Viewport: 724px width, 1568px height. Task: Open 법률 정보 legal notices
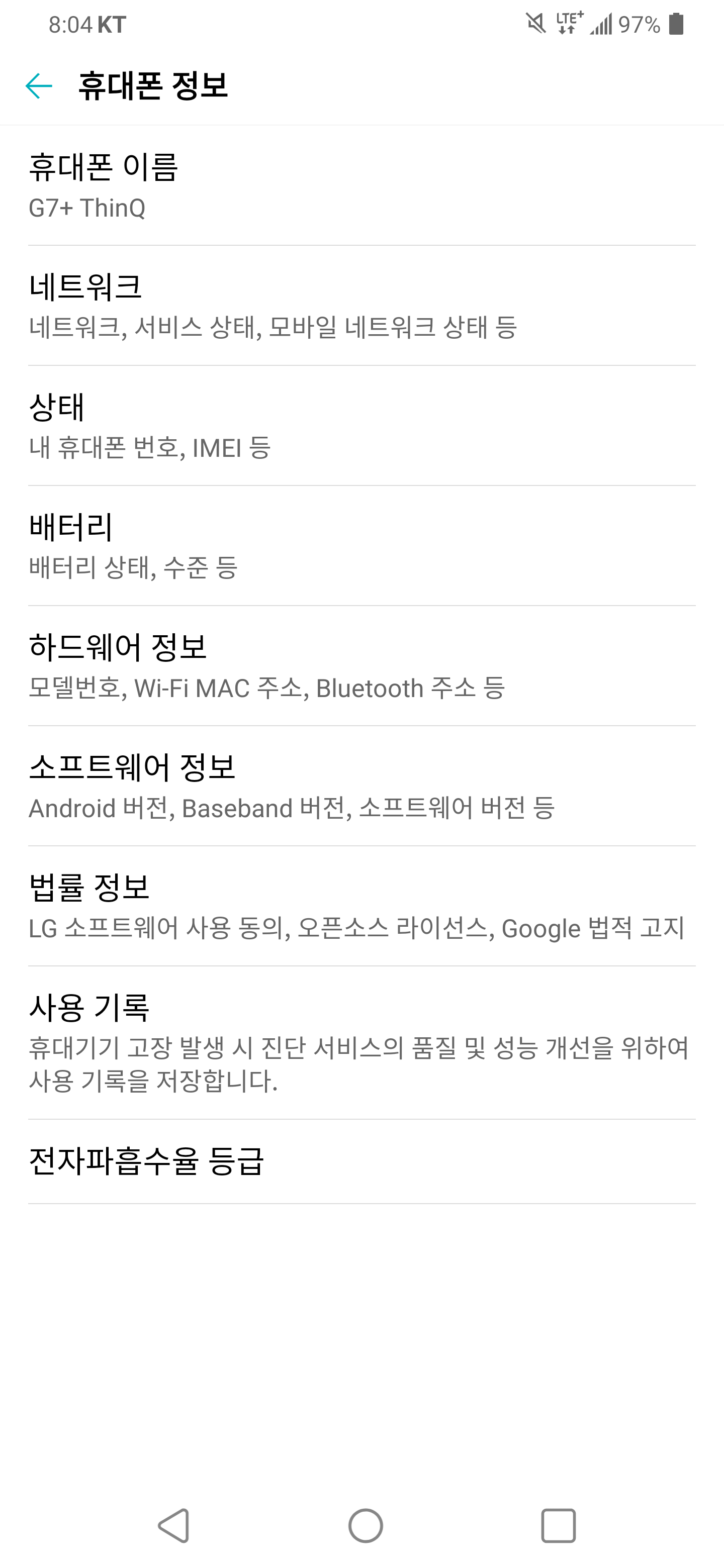[361, 906]
